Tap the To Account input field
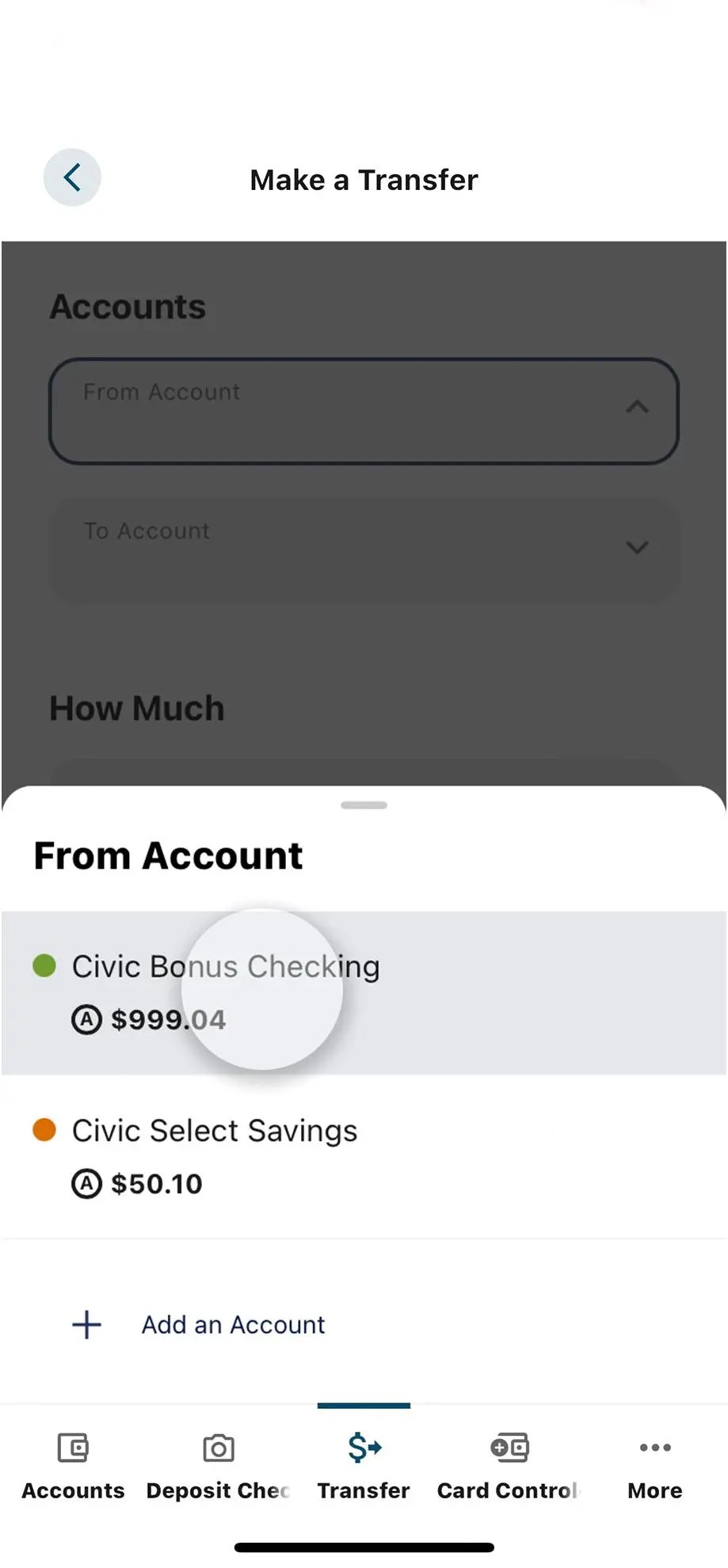 (364, 549)
